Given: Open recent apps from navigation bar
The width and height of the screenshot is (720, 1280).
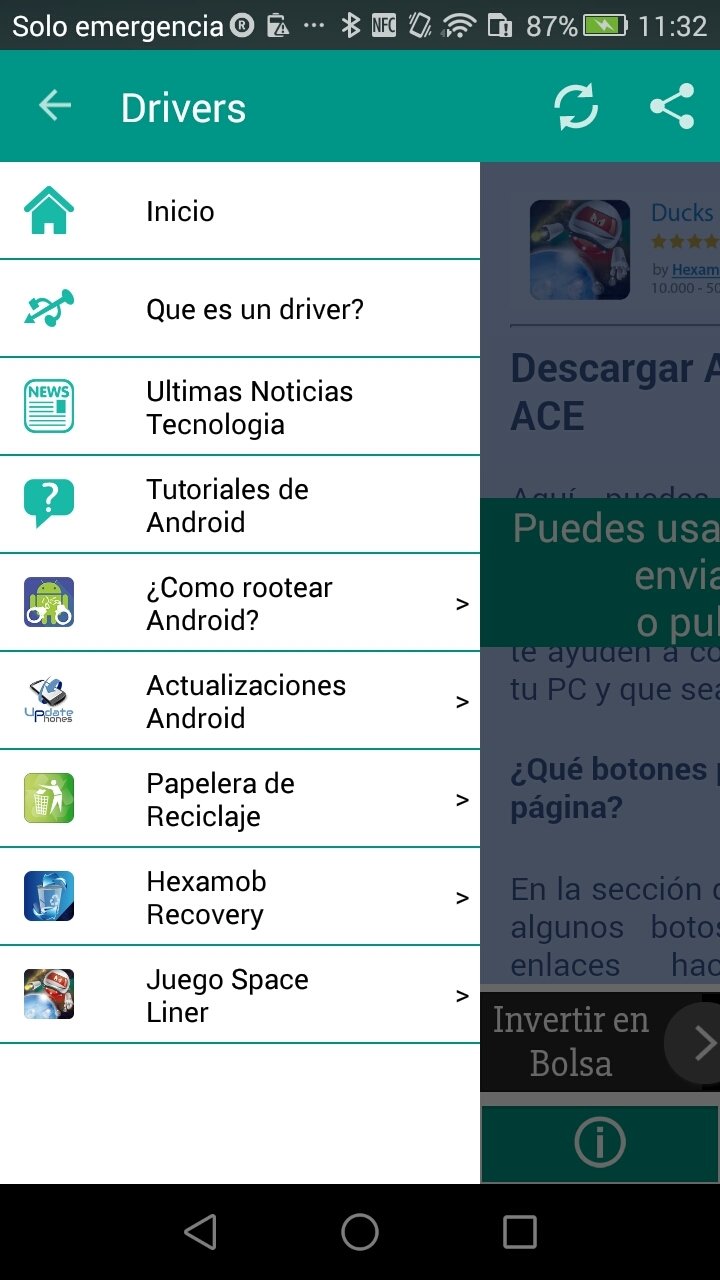Looking at the screenshot, I should coord(519,1232).
